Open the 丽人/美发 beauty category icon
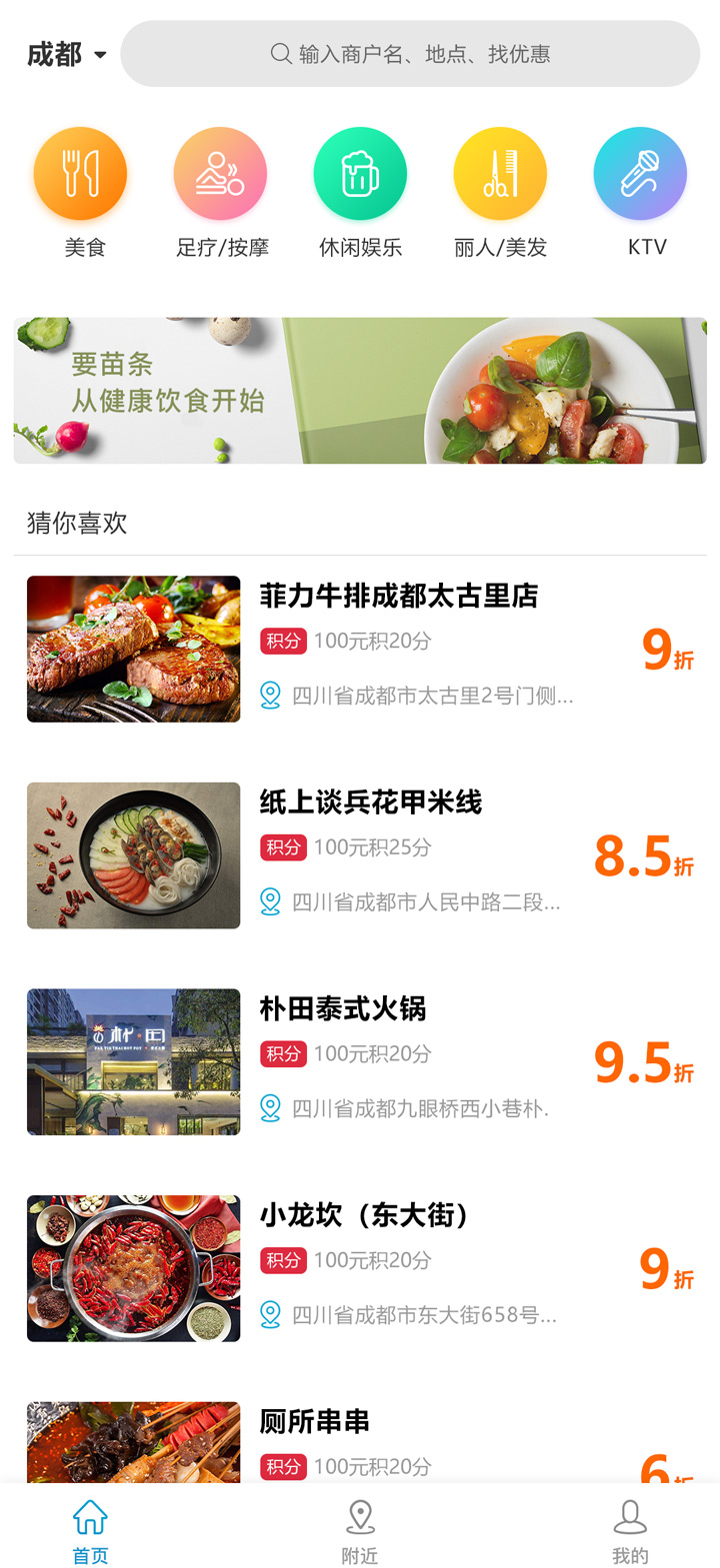720x1568 pixels. pos(500,172)
